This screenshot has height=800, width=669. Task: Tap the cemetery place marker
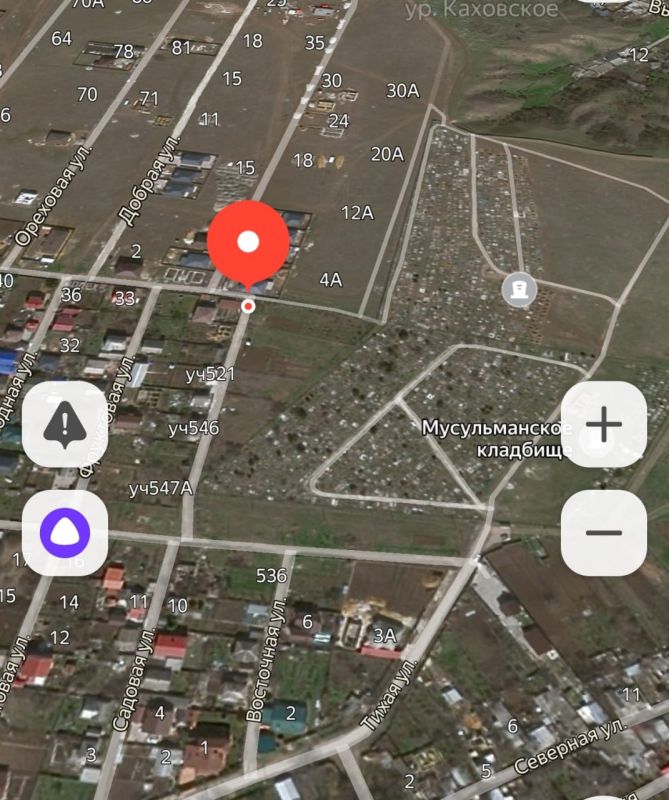518,291
